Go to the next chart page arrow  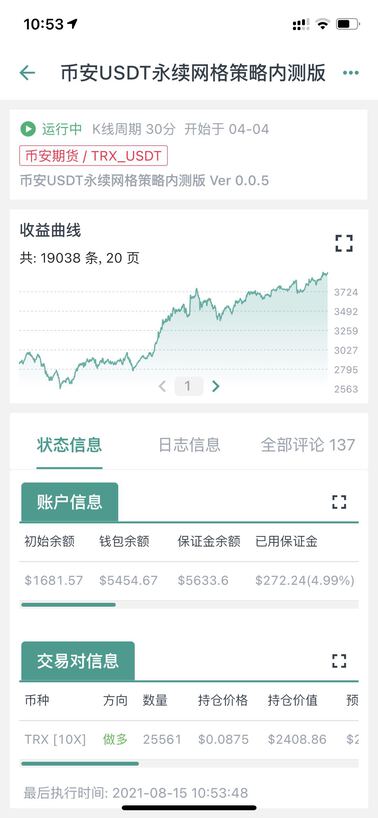(x=215, y=386)
